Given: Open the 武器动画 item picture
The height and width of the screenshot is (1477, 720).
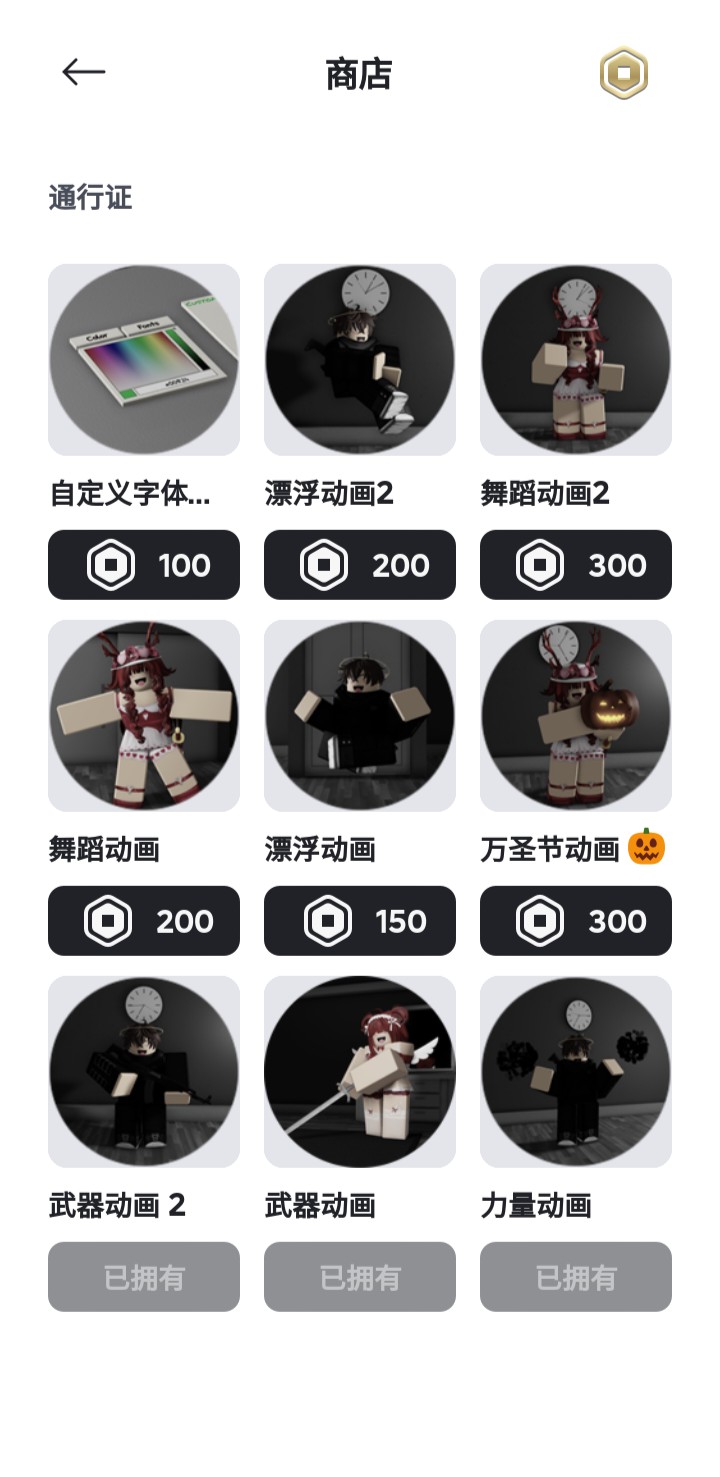Looking at the screenshot, I should coord(360,1072).
